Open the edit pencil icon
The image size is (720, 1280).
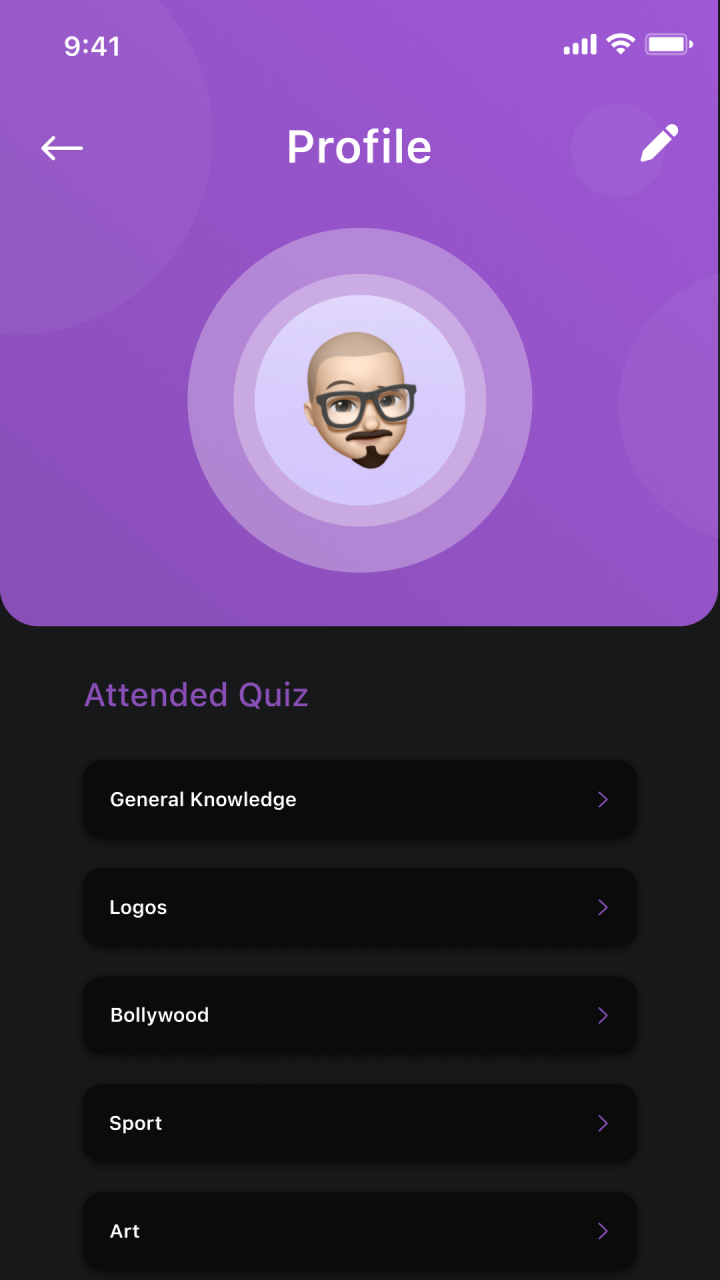pos(659,142)
